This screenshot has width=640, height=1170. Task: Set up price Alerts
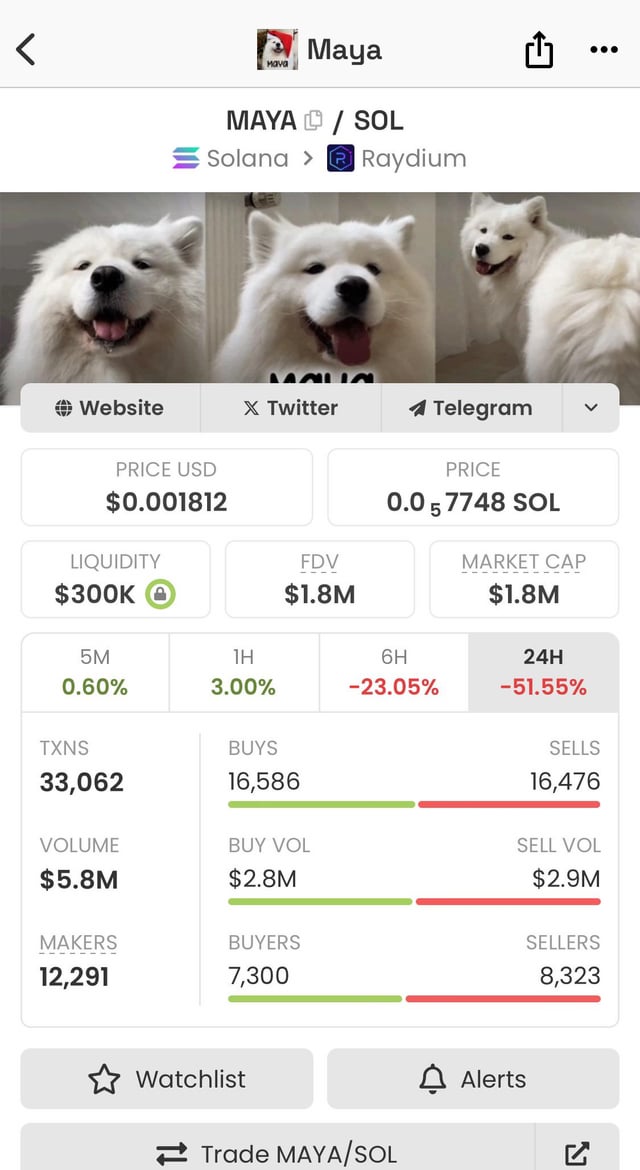[473, 1079]
